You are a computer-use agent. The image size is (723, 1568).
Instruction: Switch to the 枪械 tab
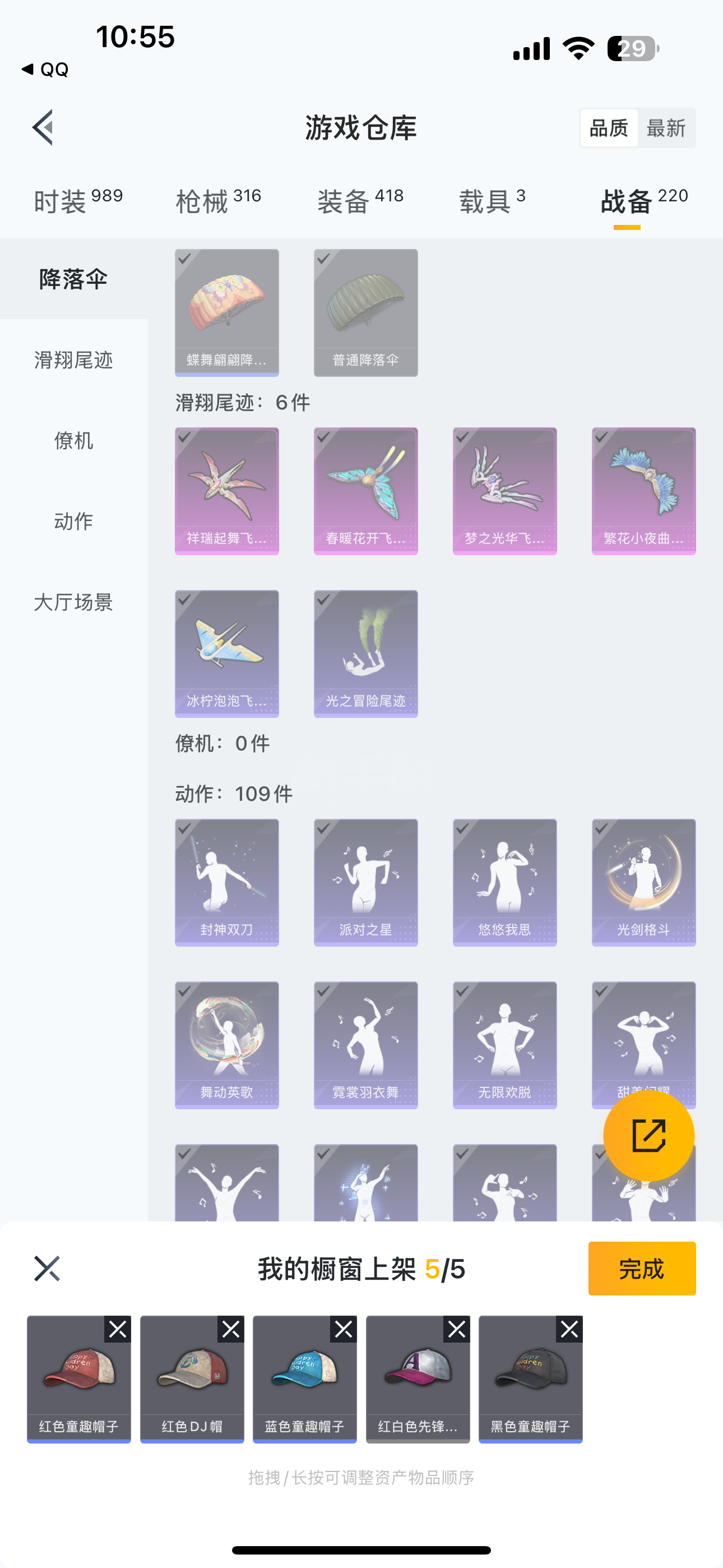click(218, 201)
